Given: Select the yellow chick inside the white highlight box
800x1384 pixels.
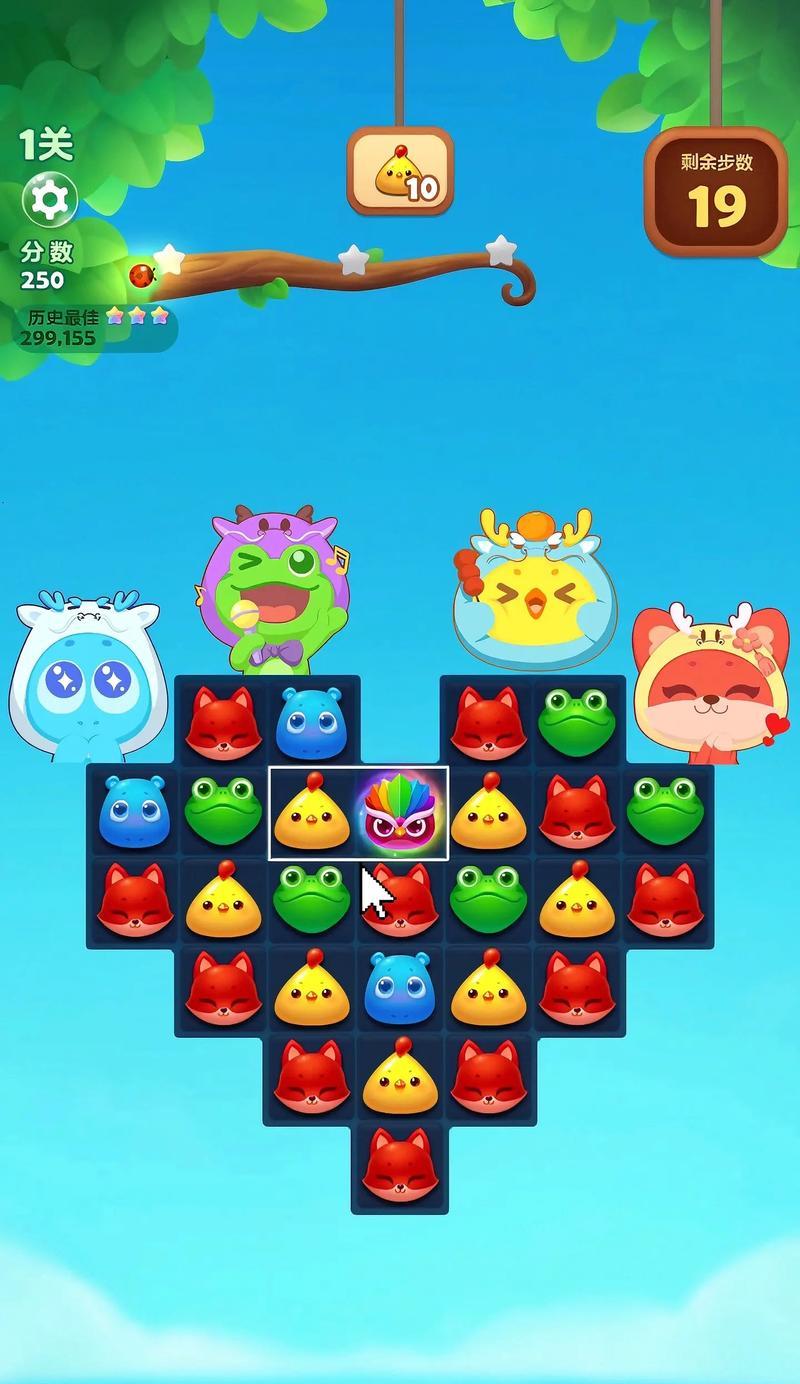Looking at the screenshot, I should [312, 812].
